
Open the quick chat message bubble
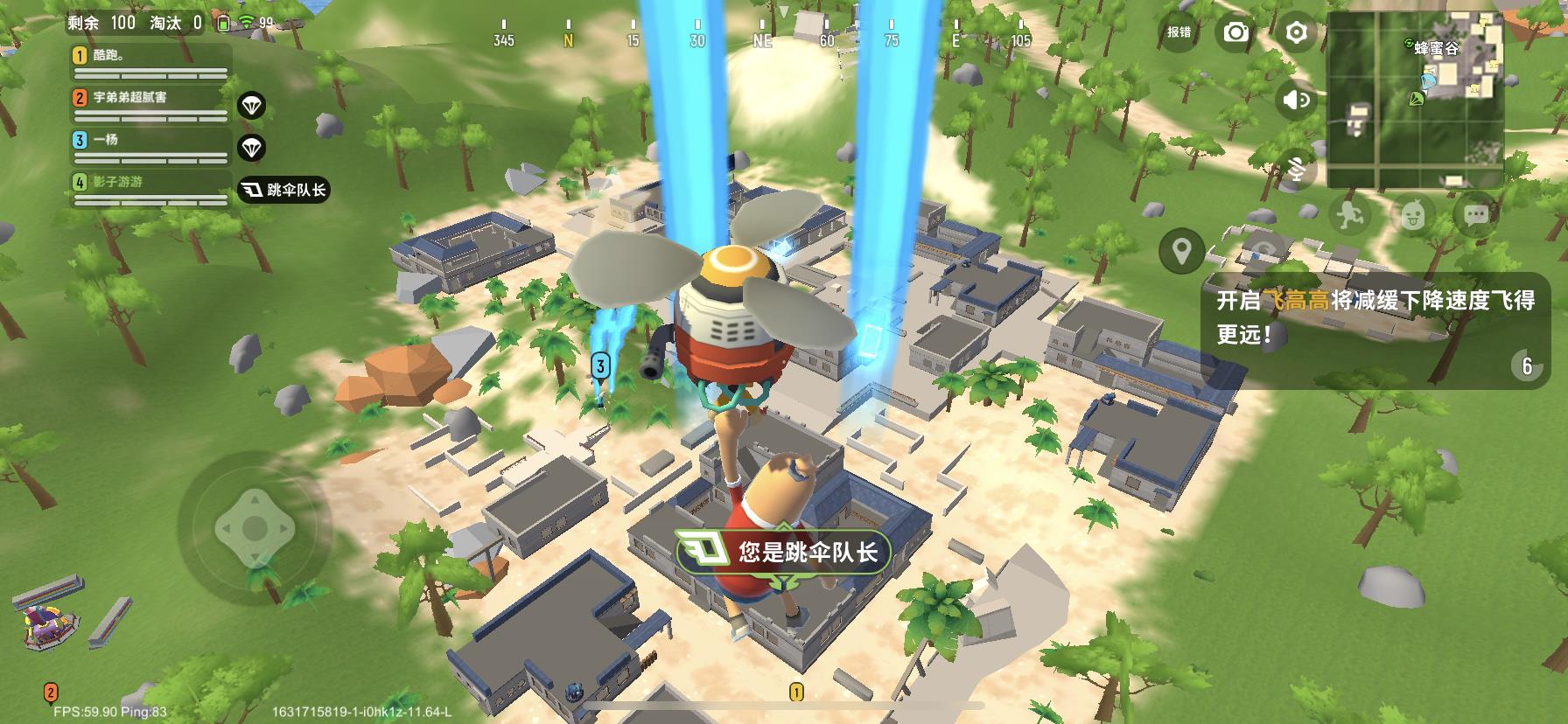(x=1476, y=215)
